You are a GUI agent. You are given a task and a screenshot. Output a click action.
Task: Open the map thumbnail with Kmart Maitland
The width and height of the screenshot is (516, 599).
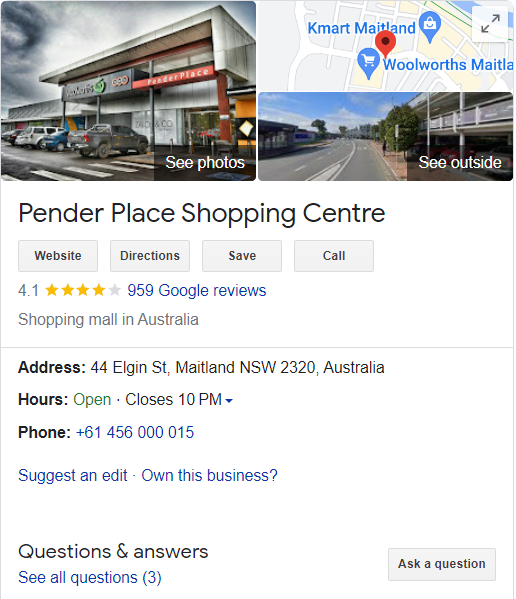click(385, 46)
